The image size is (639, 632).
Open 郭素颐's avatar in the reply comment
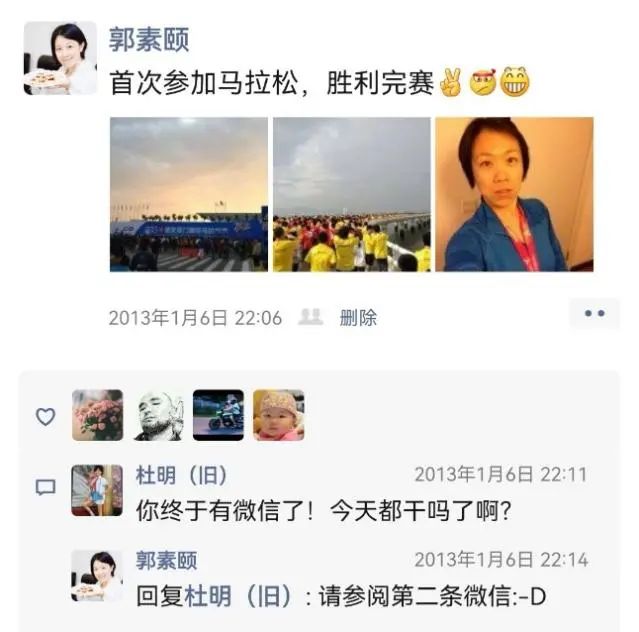96,575
